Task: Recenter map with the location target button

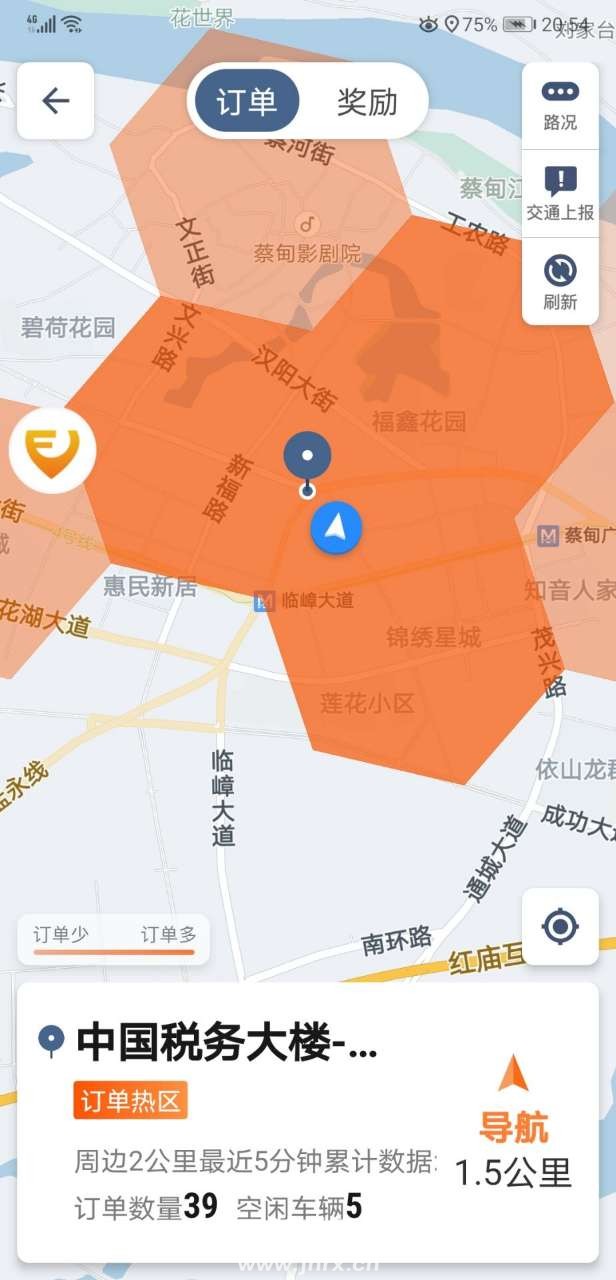Action: pyautogui.click(x=560, y=927)
